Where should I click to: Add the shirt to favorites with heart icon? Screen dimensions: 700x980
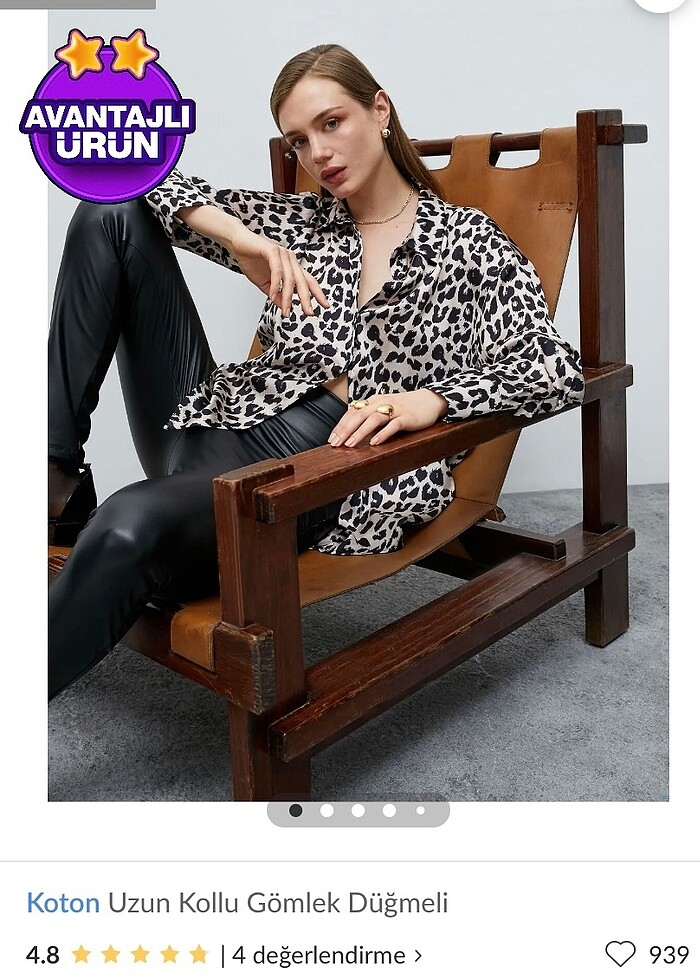tap(621, 954)
